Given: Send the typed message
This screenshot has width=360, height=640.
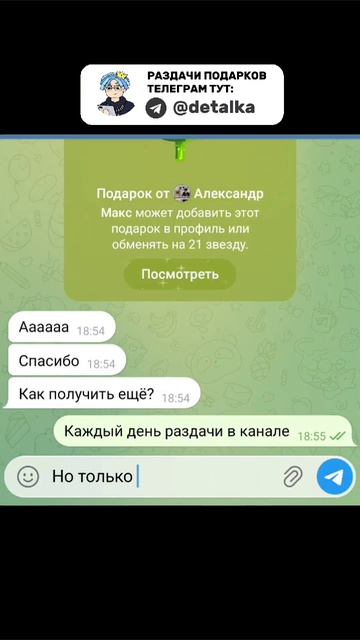Looking at the screenshot, I should [335, 477].
